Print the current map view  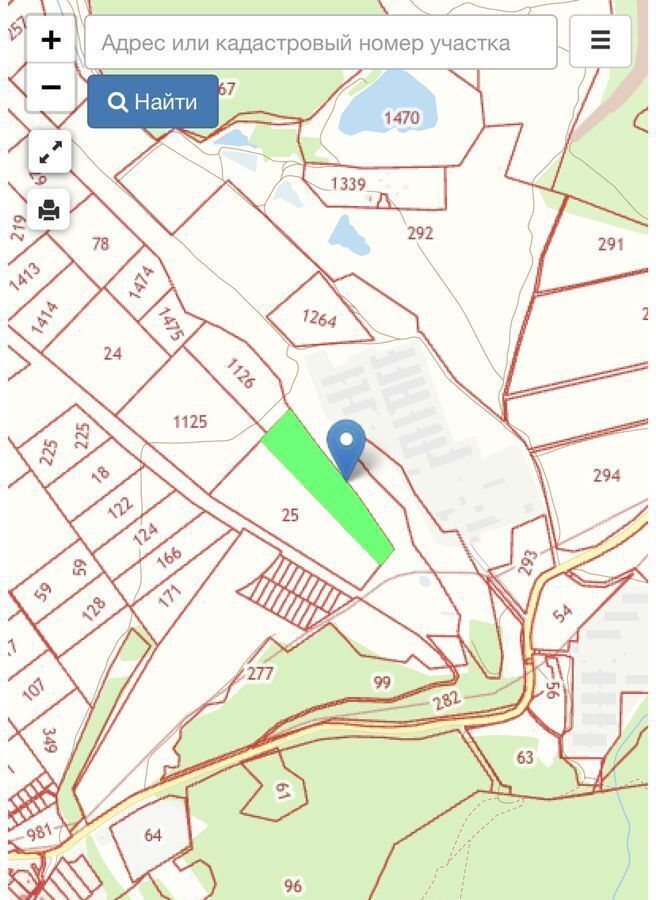tap(50, 210)
